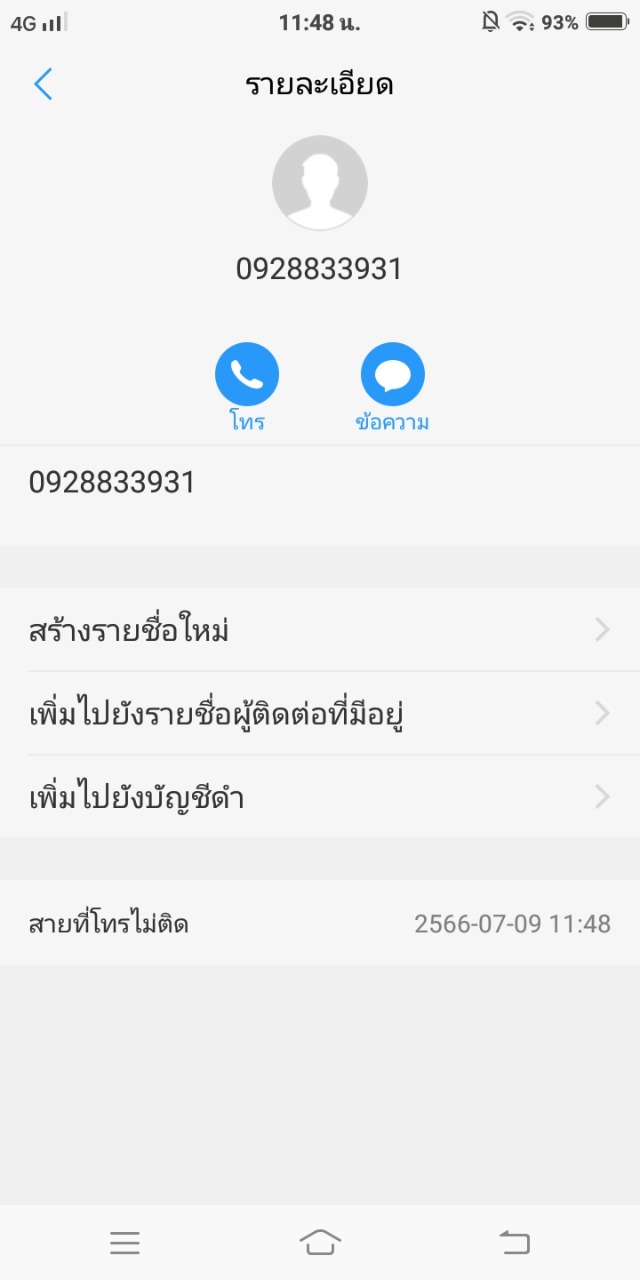Viewport: 640px width, 1280px height.
Task: Choose เพิ่มไปยังบัญชีดำ to block number
Action: [320, 797]
